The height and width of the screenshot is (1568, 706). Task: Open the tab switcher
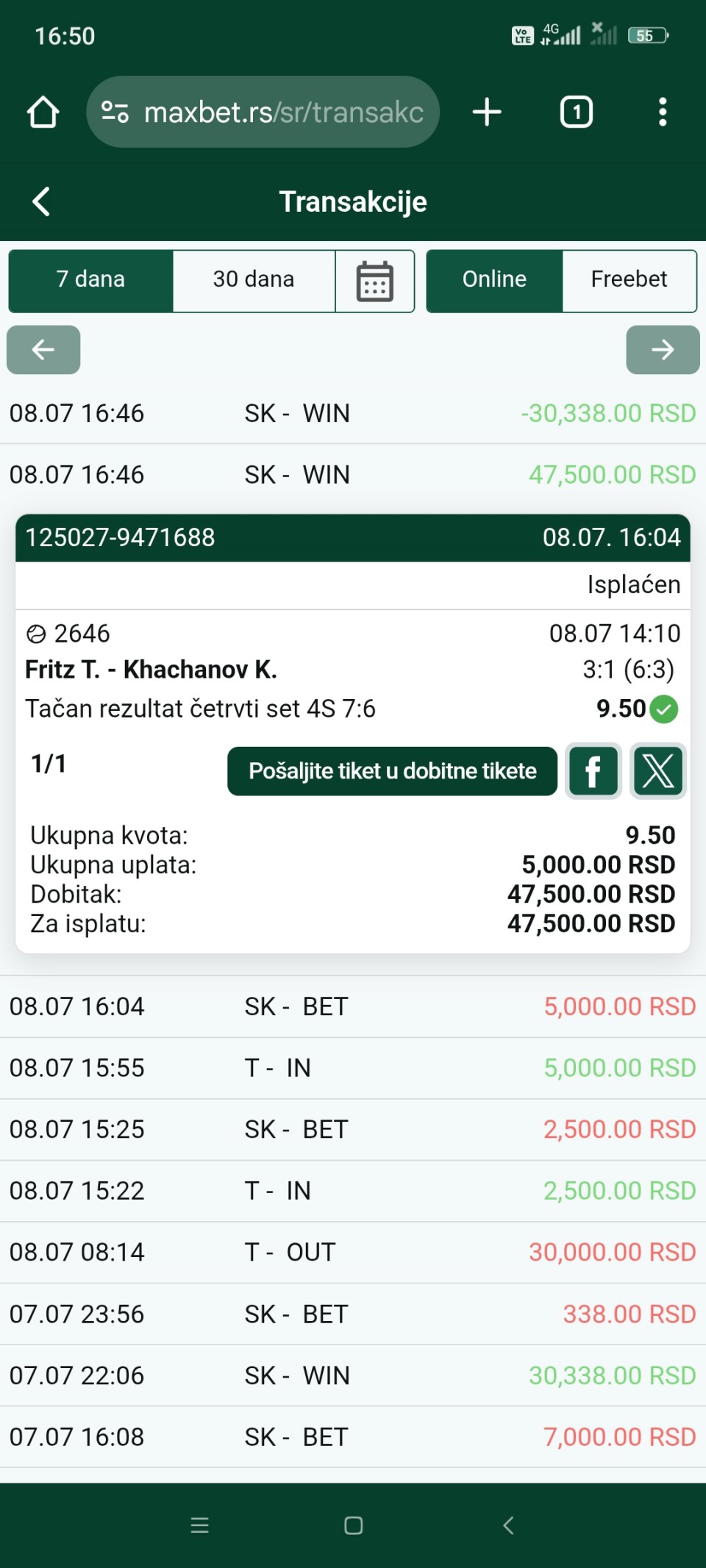pyautogui.click(x=577, y=112)
